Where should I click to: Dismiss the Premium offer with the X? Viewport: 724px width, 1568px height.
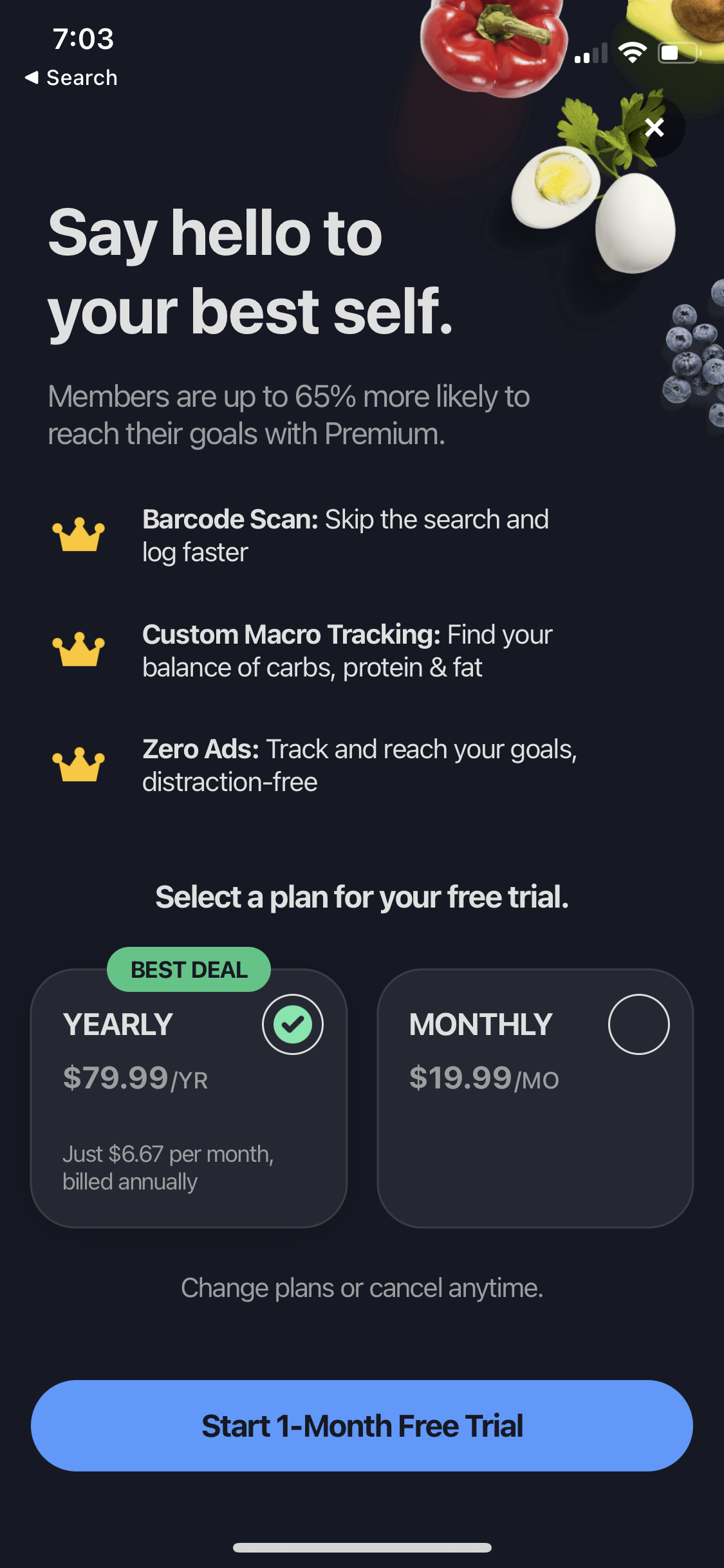pos(654,127)
